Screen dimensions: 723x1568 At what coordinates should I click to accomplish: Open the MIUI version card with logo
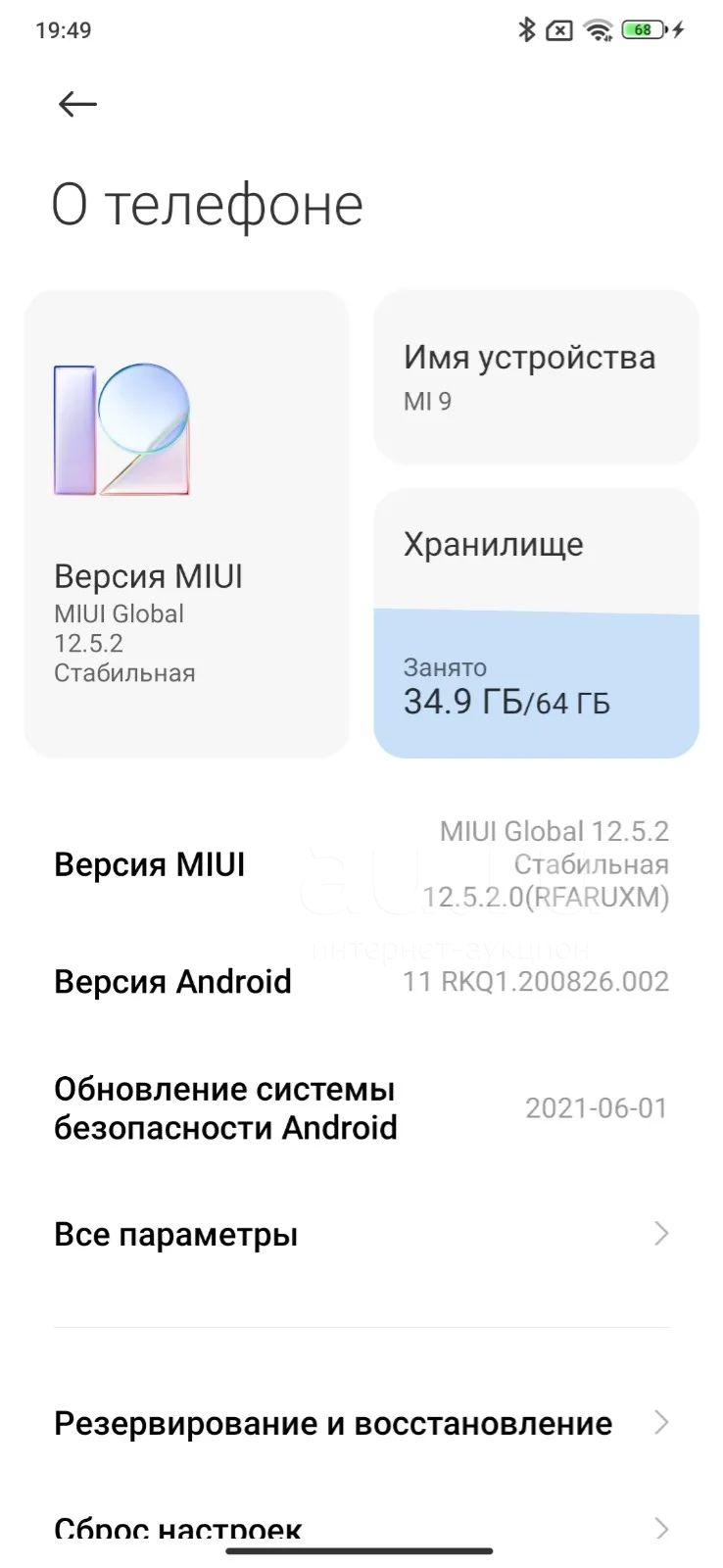click(186, 523)
